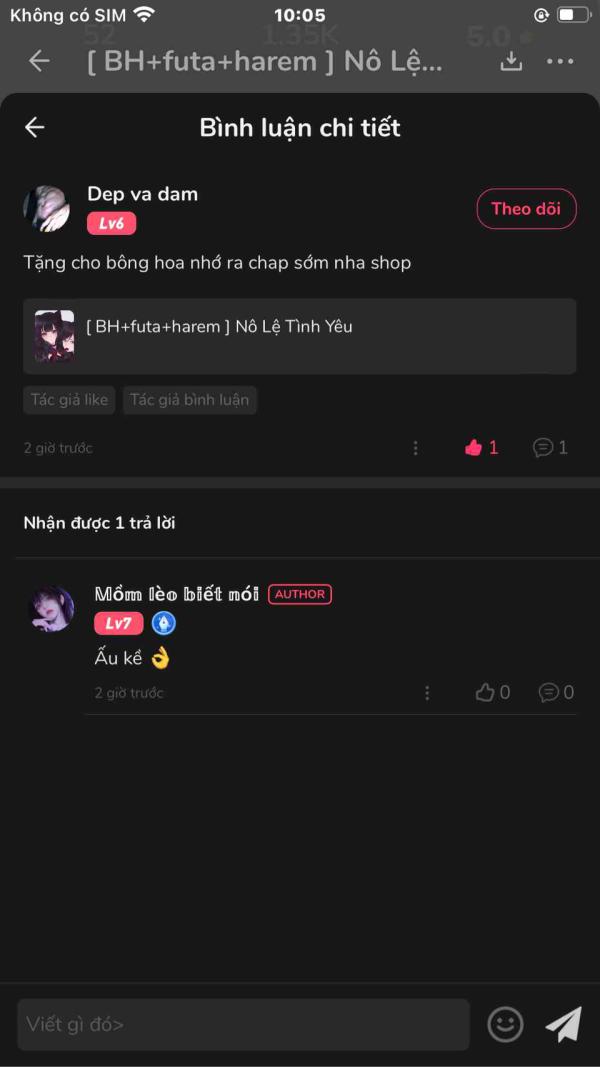This screenshot has width=600, height=1067.
Task: Open more options on the author's reply
Action: 427,693
